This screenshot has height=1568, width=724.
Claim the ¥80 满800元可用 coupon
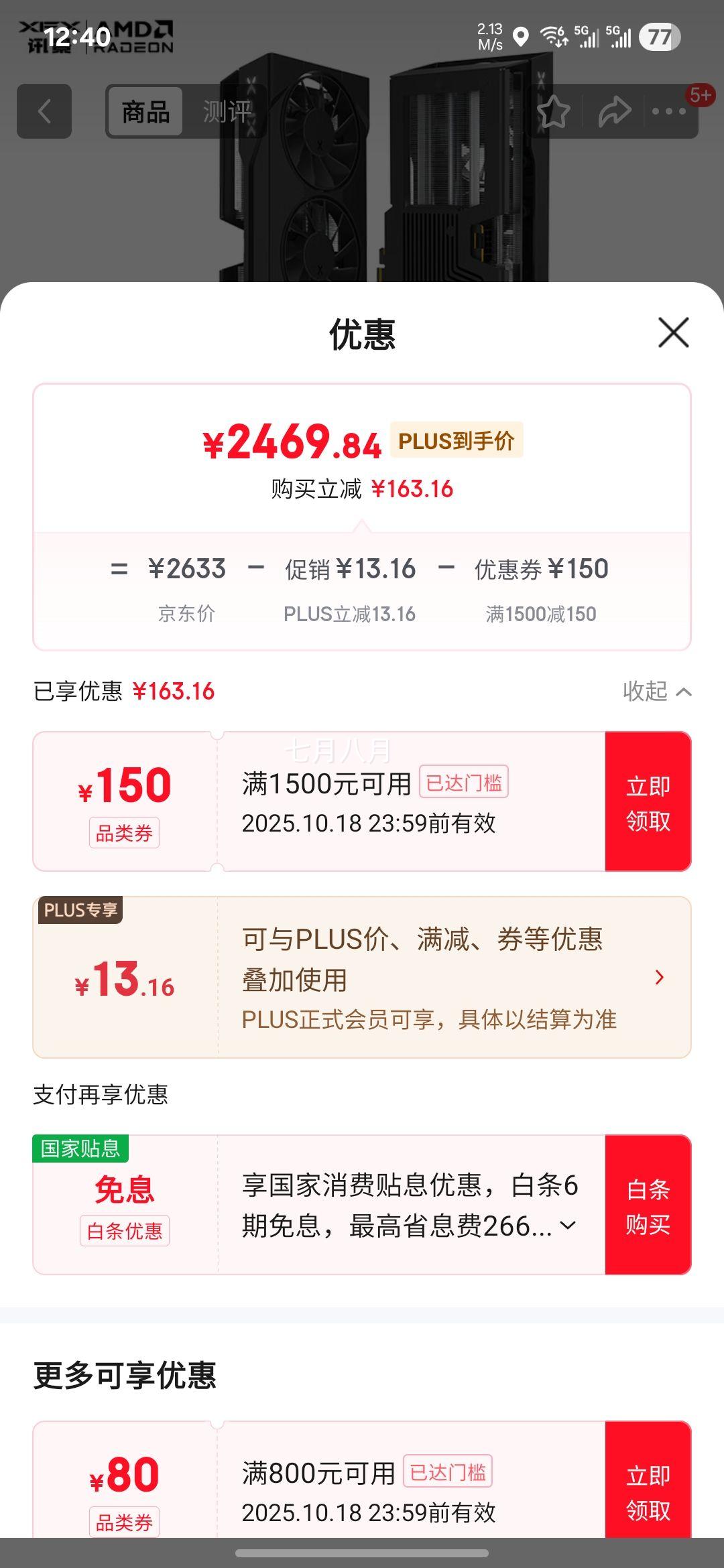648,1492
